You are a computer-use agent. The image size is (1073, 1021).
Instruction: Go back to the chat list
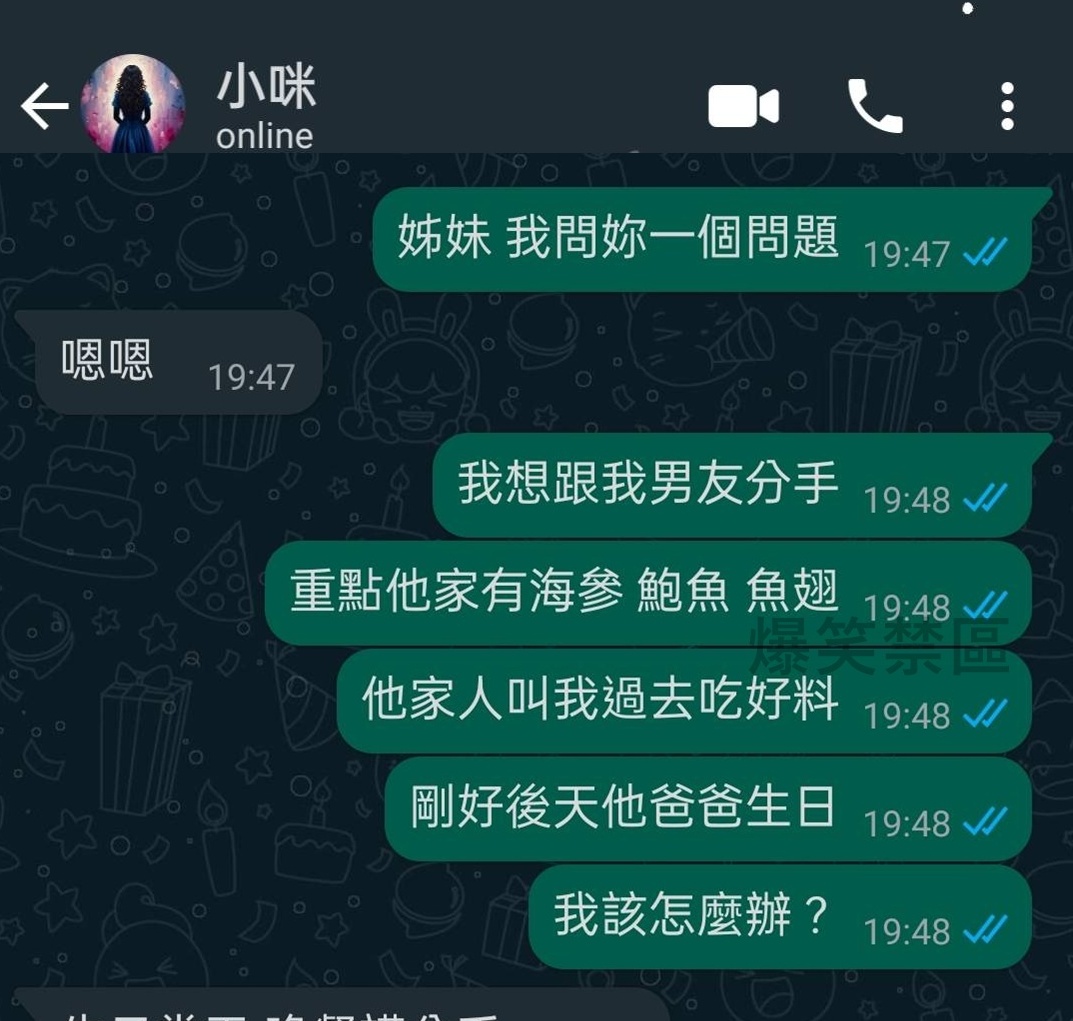coord(44,106)
